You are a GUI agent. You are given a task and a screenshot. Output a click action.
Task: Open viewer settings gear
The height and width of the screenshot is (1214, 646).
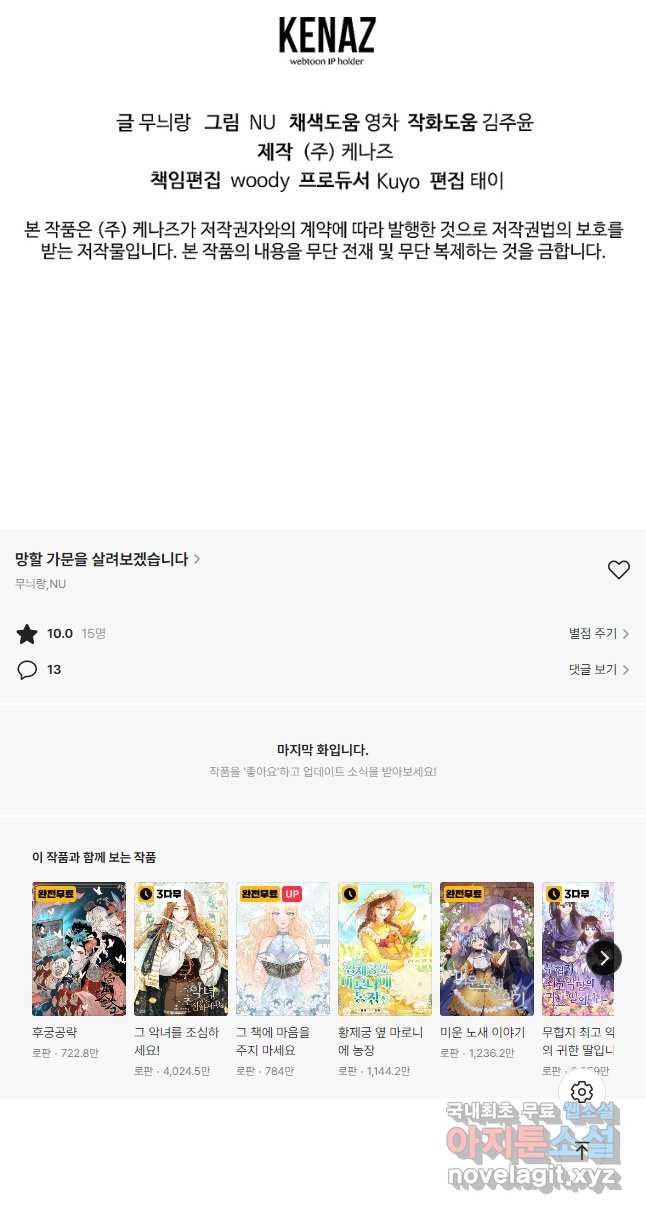(x=582, y=1092)
